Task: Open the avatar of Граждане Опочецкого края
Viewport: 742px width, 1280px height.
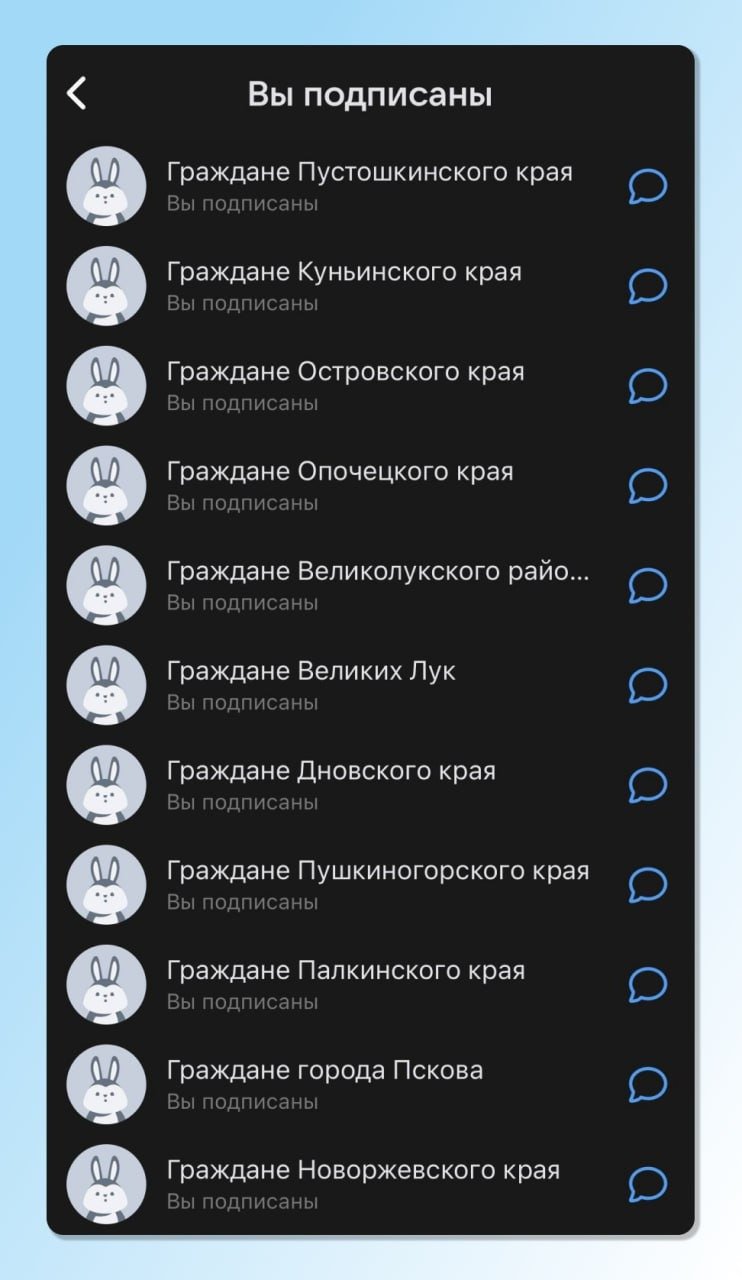Action: tap(106, 486)
